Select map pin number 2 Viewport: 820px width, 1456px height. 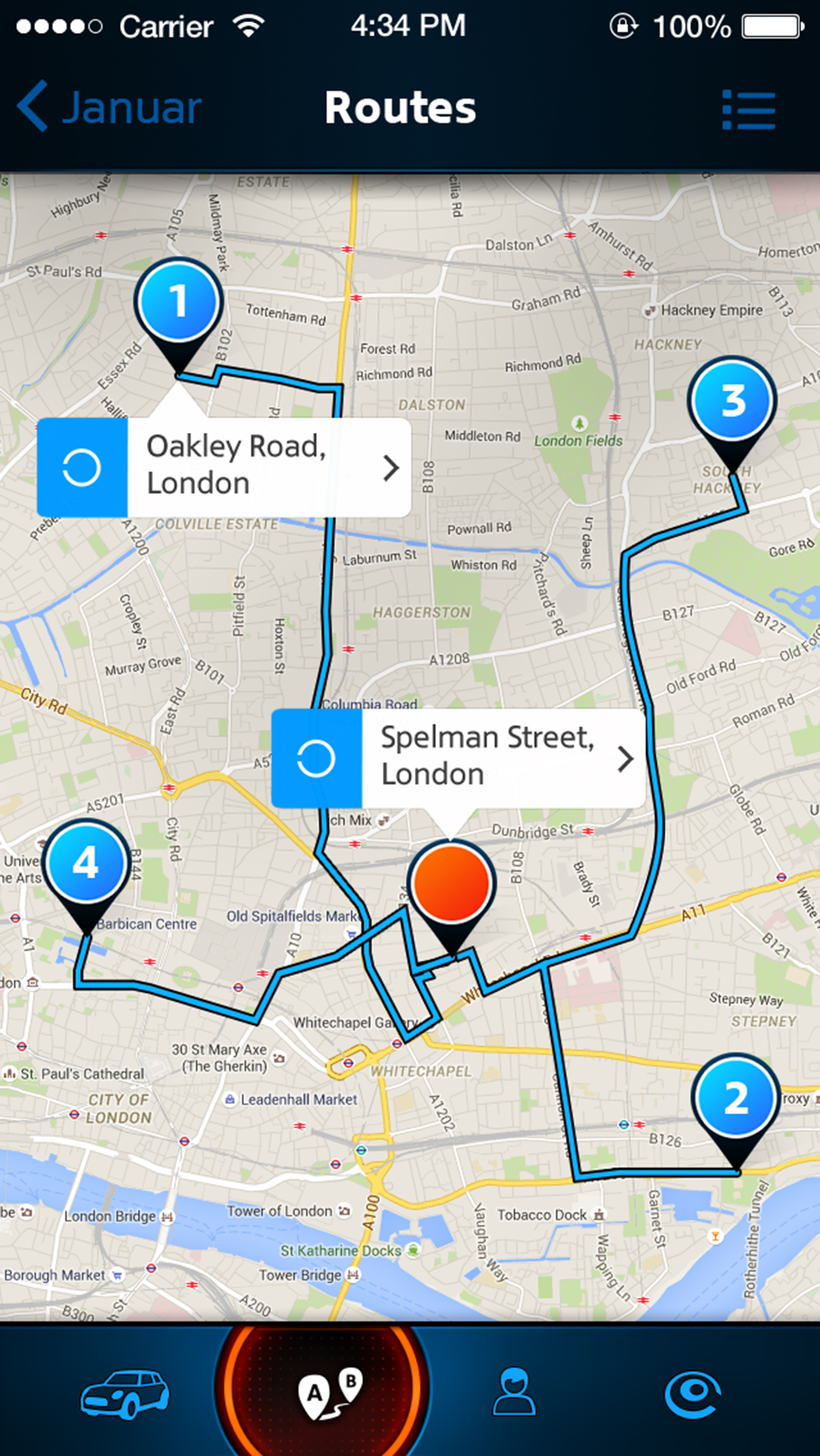(x=736, y=1098)
